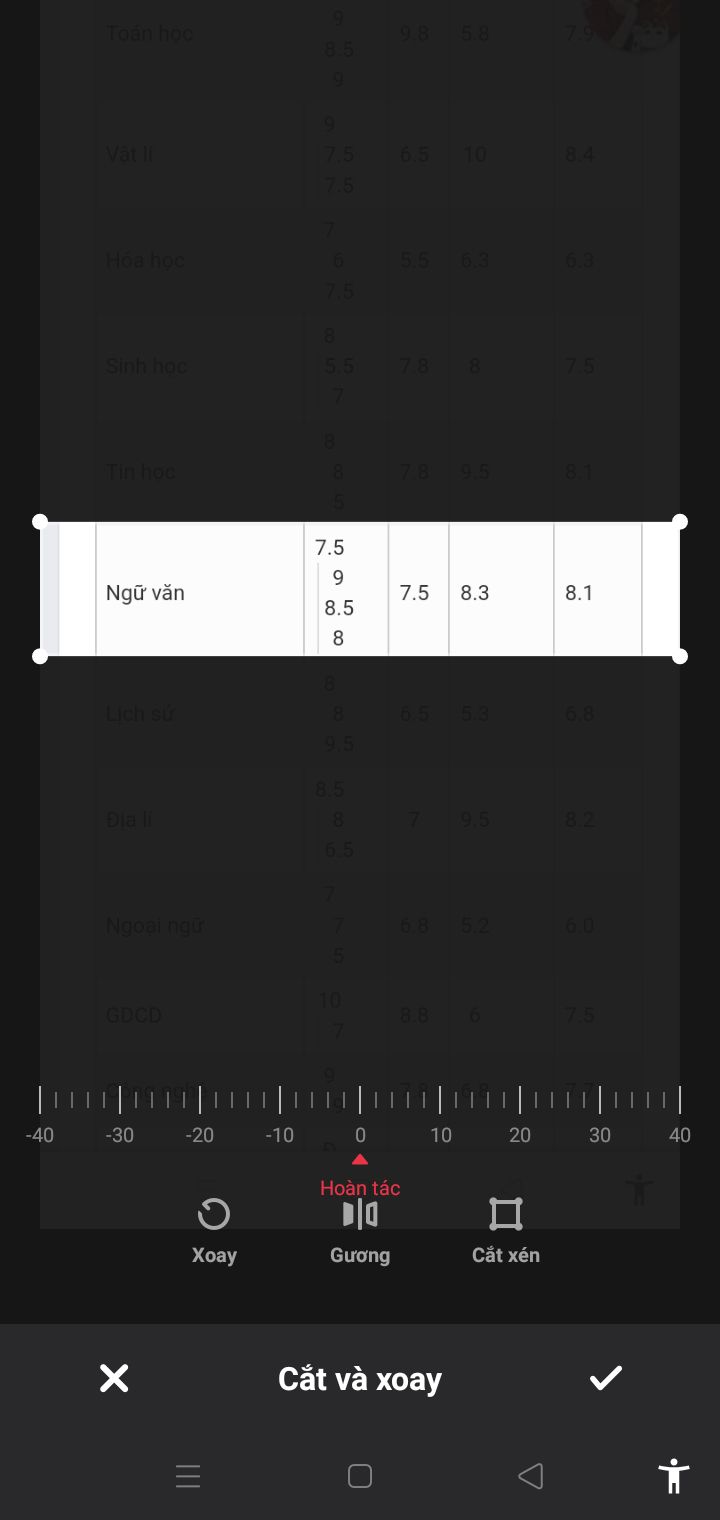Open the accessibility shortcut button

[x=674, y=1476]
